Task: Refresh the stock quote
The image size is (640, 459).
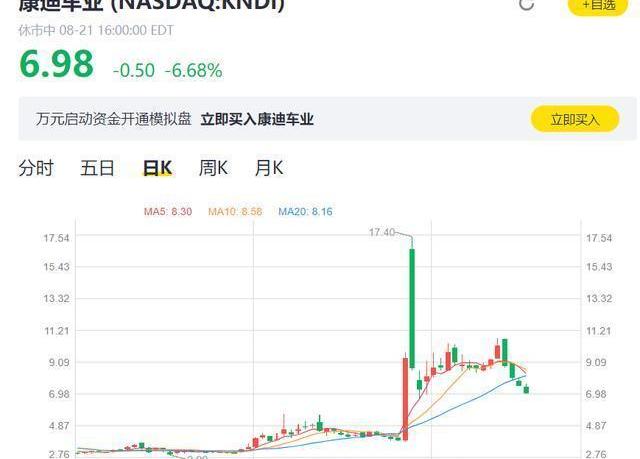Action: pyautogui.click(x=527, y=5)
